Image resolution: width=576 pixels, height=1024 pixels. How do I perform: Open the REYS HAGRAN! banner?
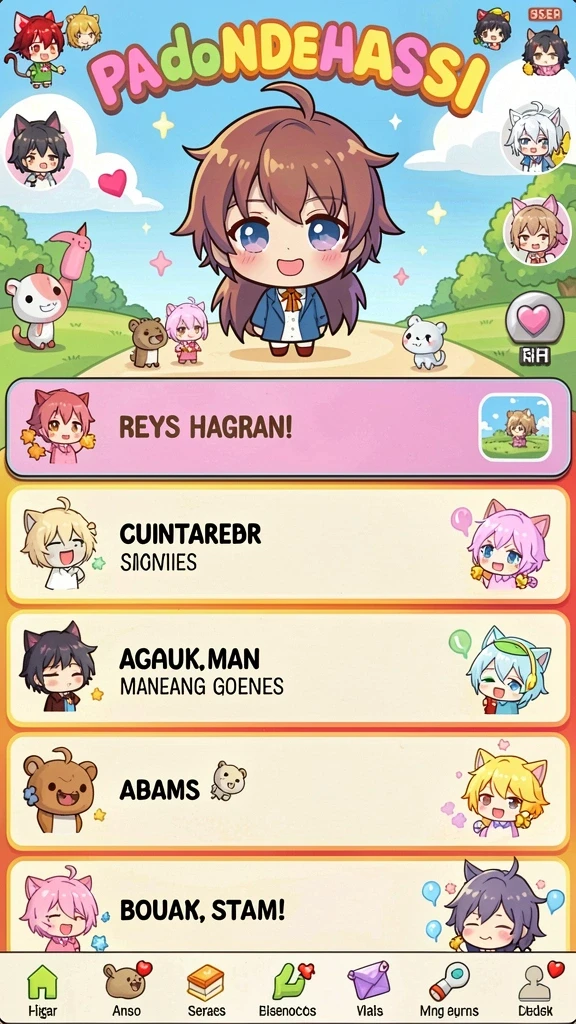tap(288, 429)
